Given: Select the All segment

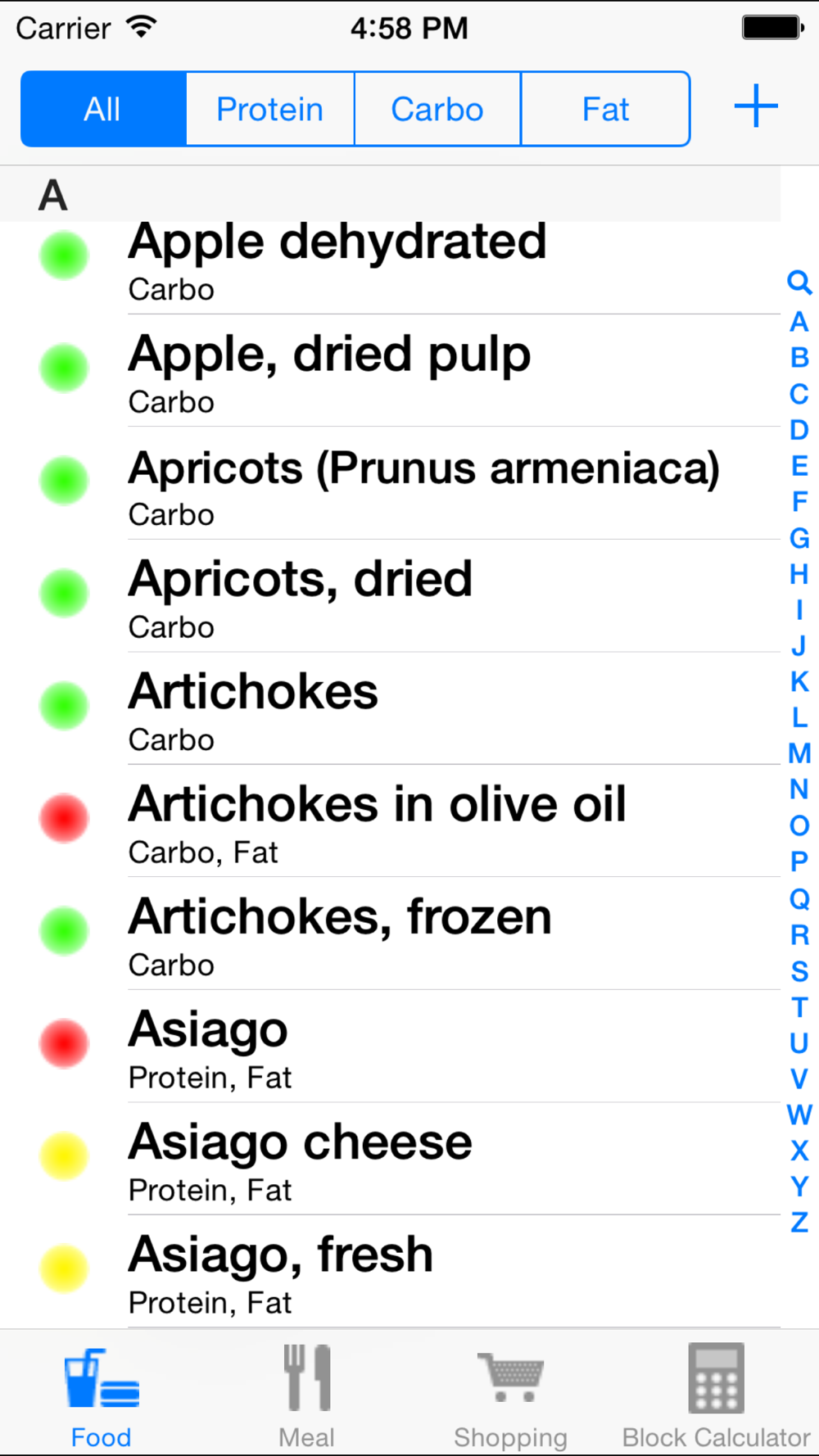Looking at the screenshot, I should coord(103,109).
